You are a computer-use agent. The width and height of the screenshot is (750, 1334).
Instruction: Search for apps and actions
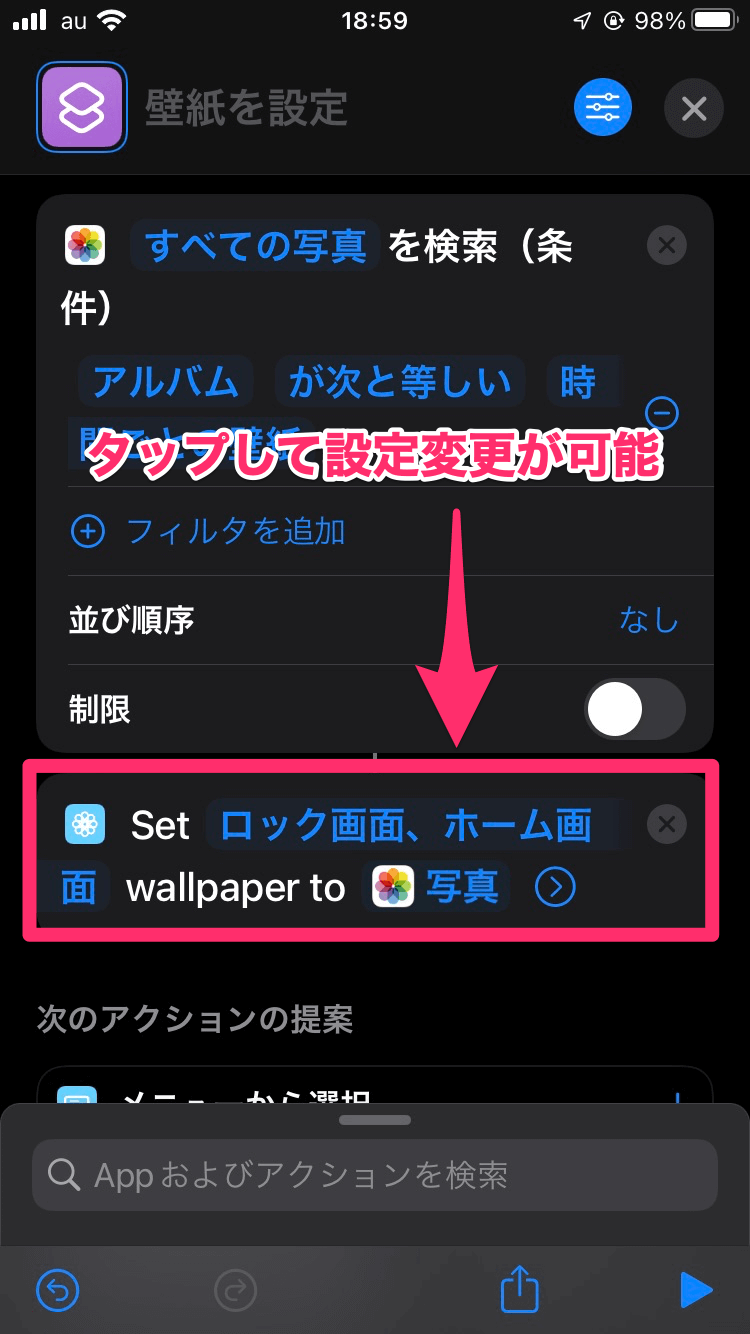[x=375, y=1175]
